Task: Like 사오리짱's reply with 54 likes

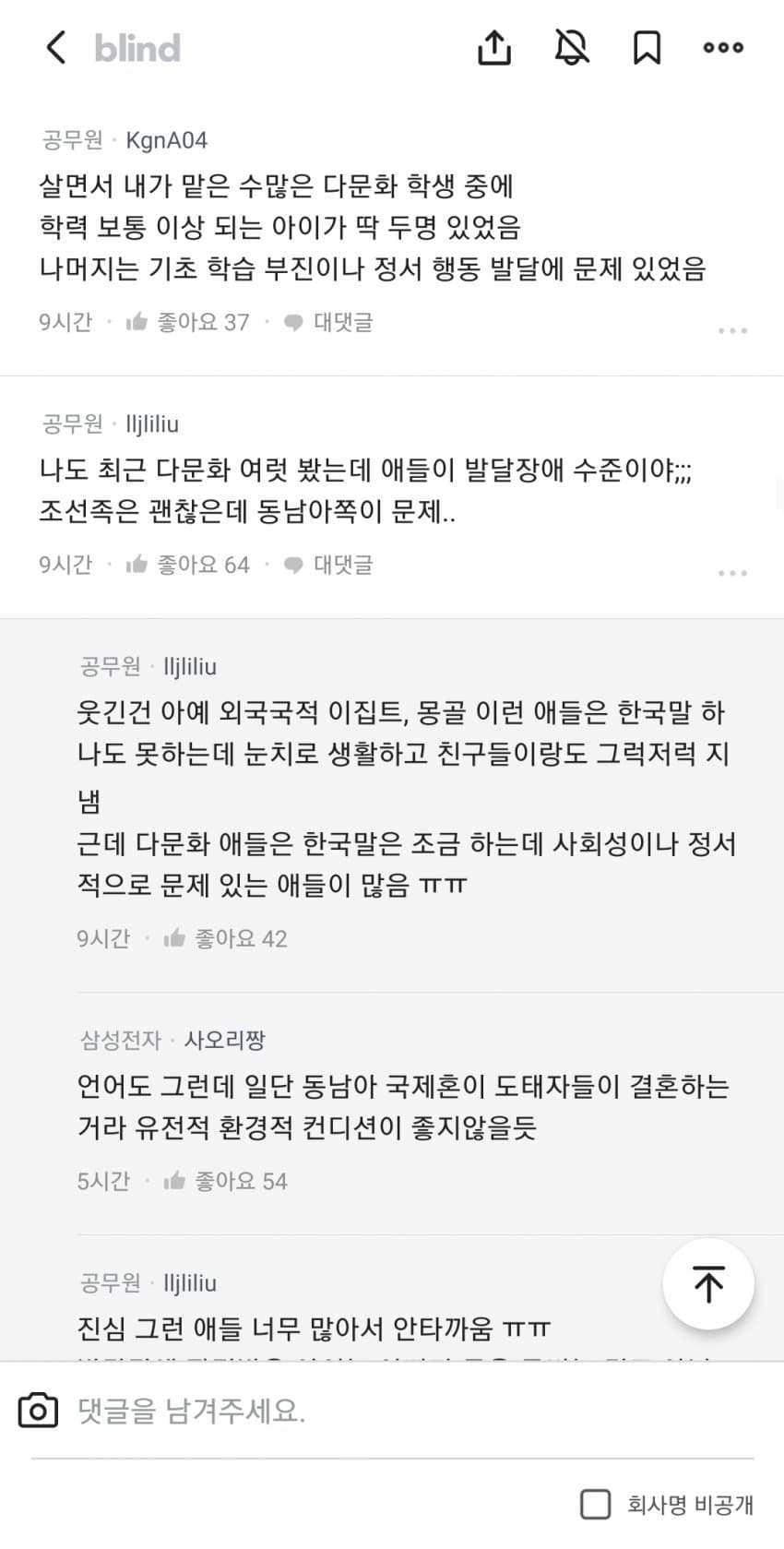Action: [x=226, y=1181]
